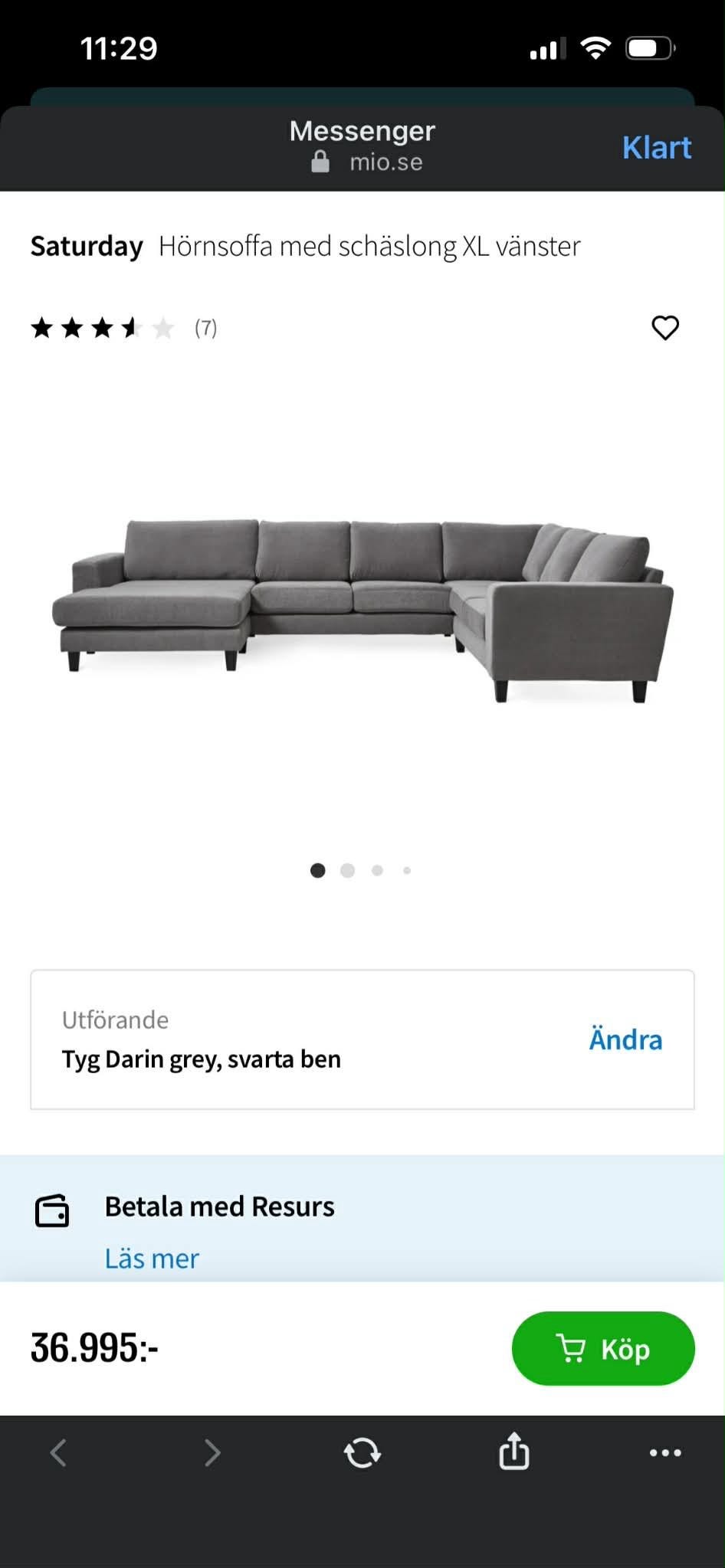Navigate back with the left arrow icon
The width and height of the screenshot is (725, 1568).
[x=58, y=1452]
